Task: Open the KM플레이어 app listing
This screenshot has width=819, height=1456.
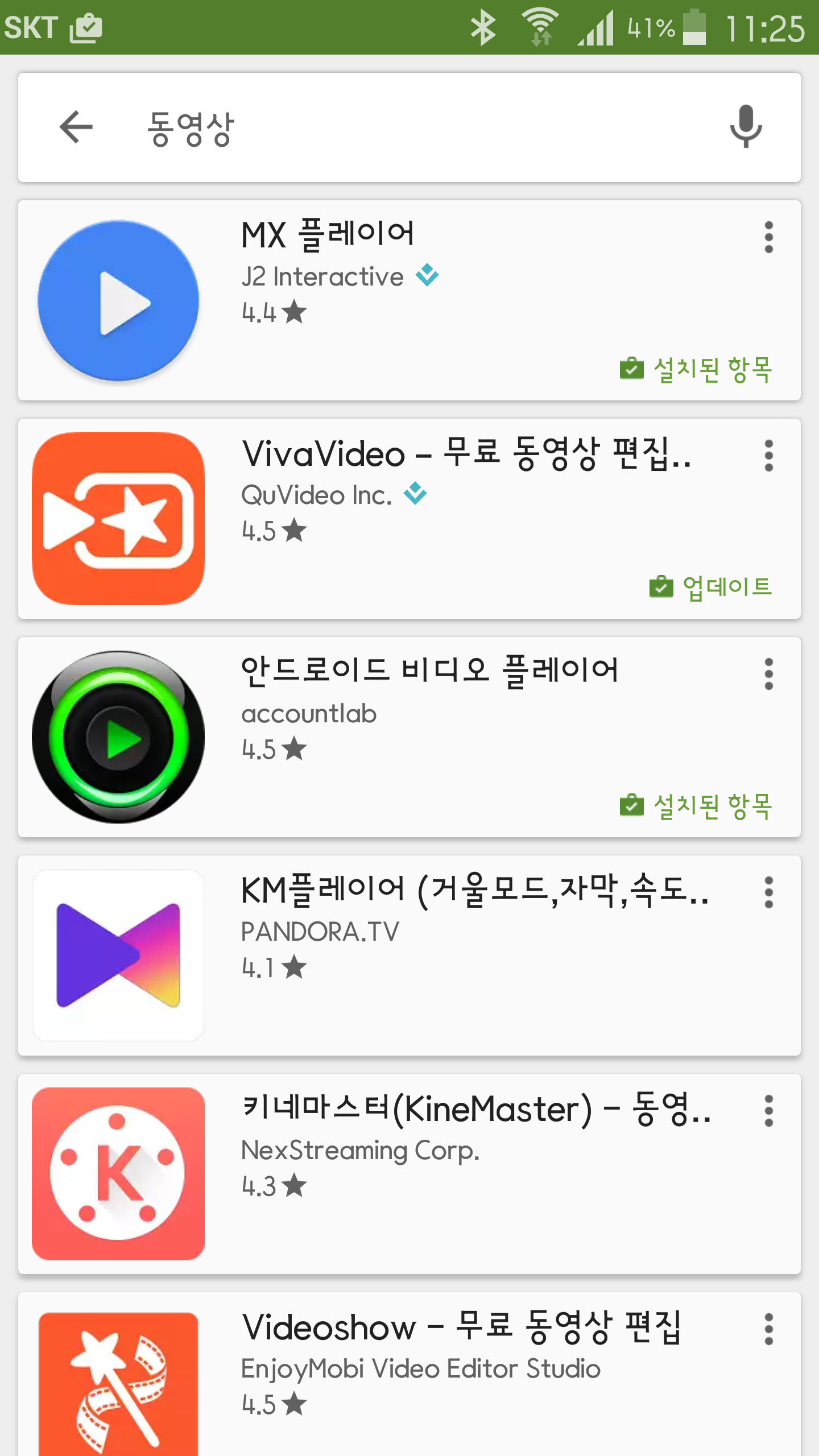Action: [x=398, y=955]
